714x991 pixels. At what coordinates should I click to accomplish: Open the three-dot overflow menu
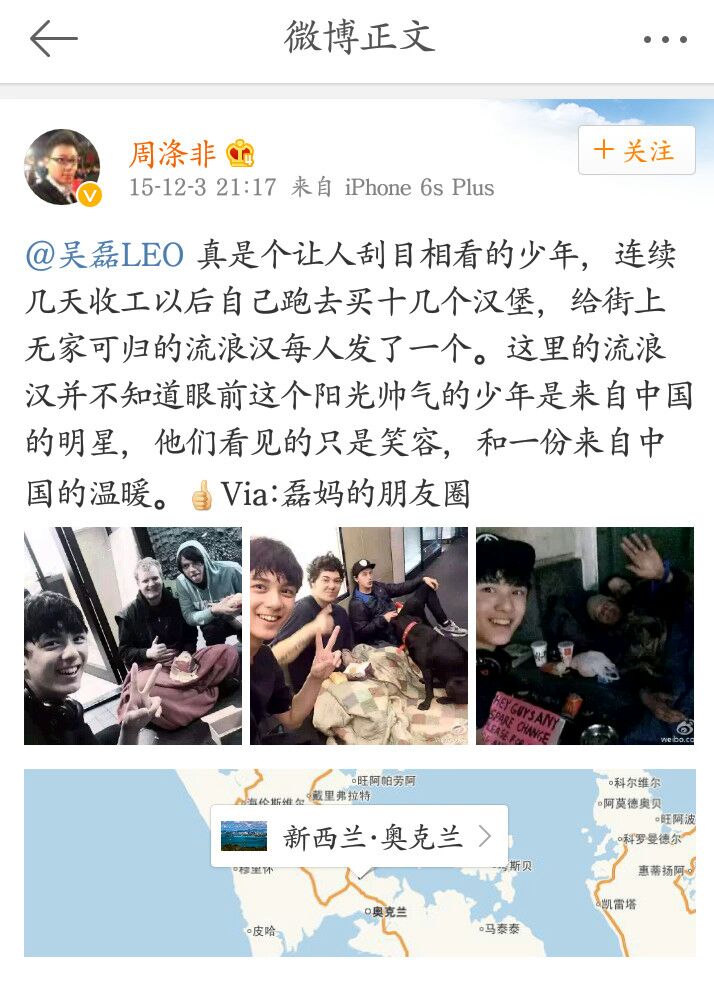pyautogui.click(x=664, y=40)
